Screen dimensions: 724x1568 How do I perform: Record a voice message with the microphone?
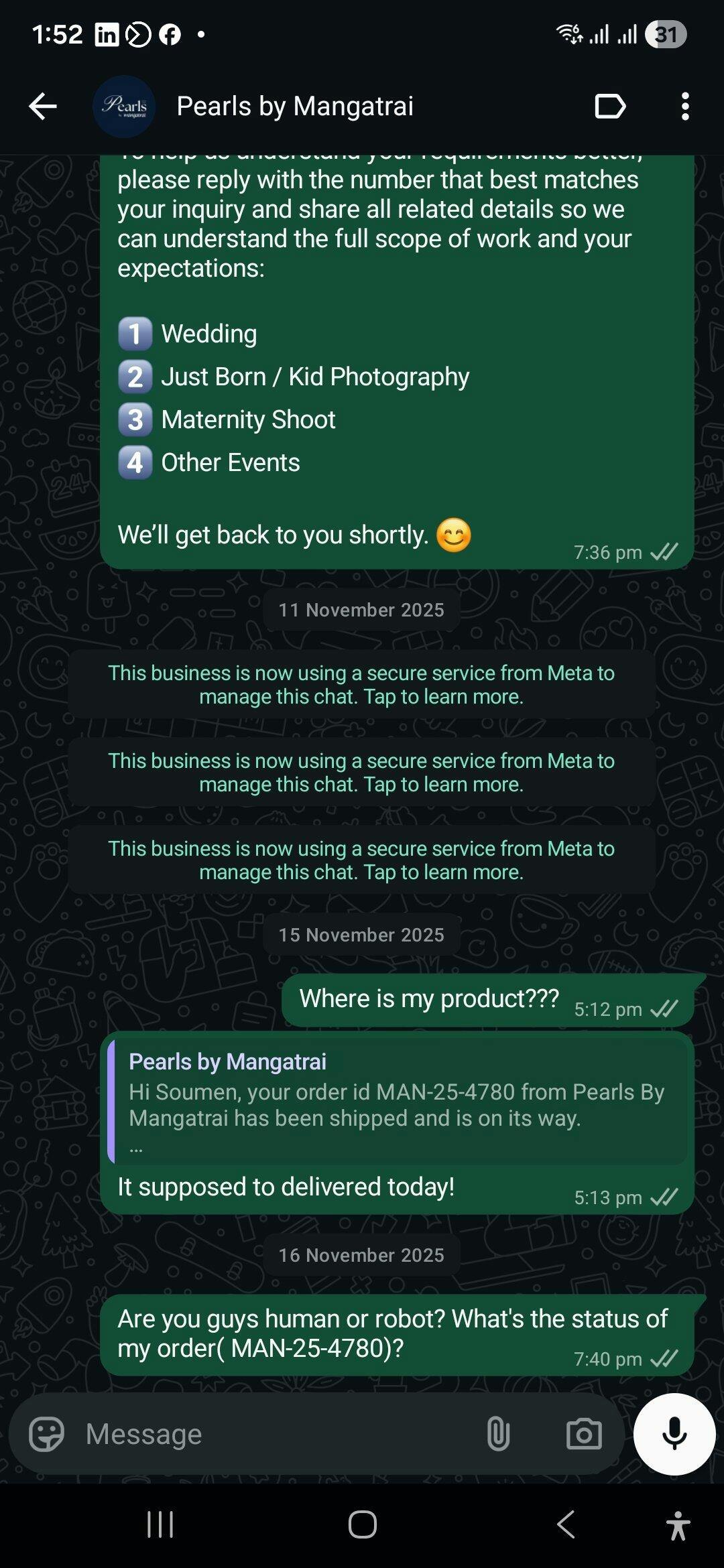click(674, 1434)
